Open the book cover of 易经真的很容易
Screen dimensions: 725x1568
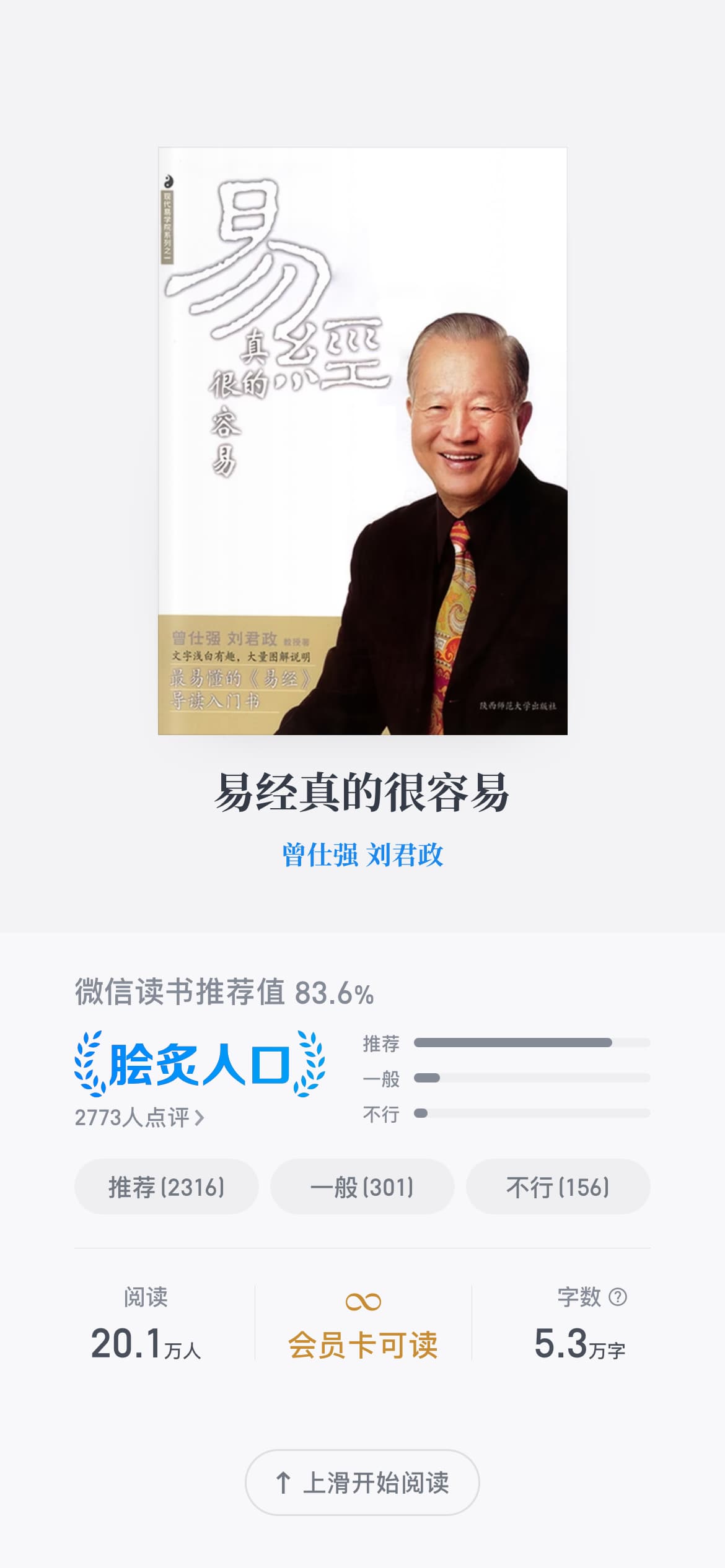click(x=362, y=441)
